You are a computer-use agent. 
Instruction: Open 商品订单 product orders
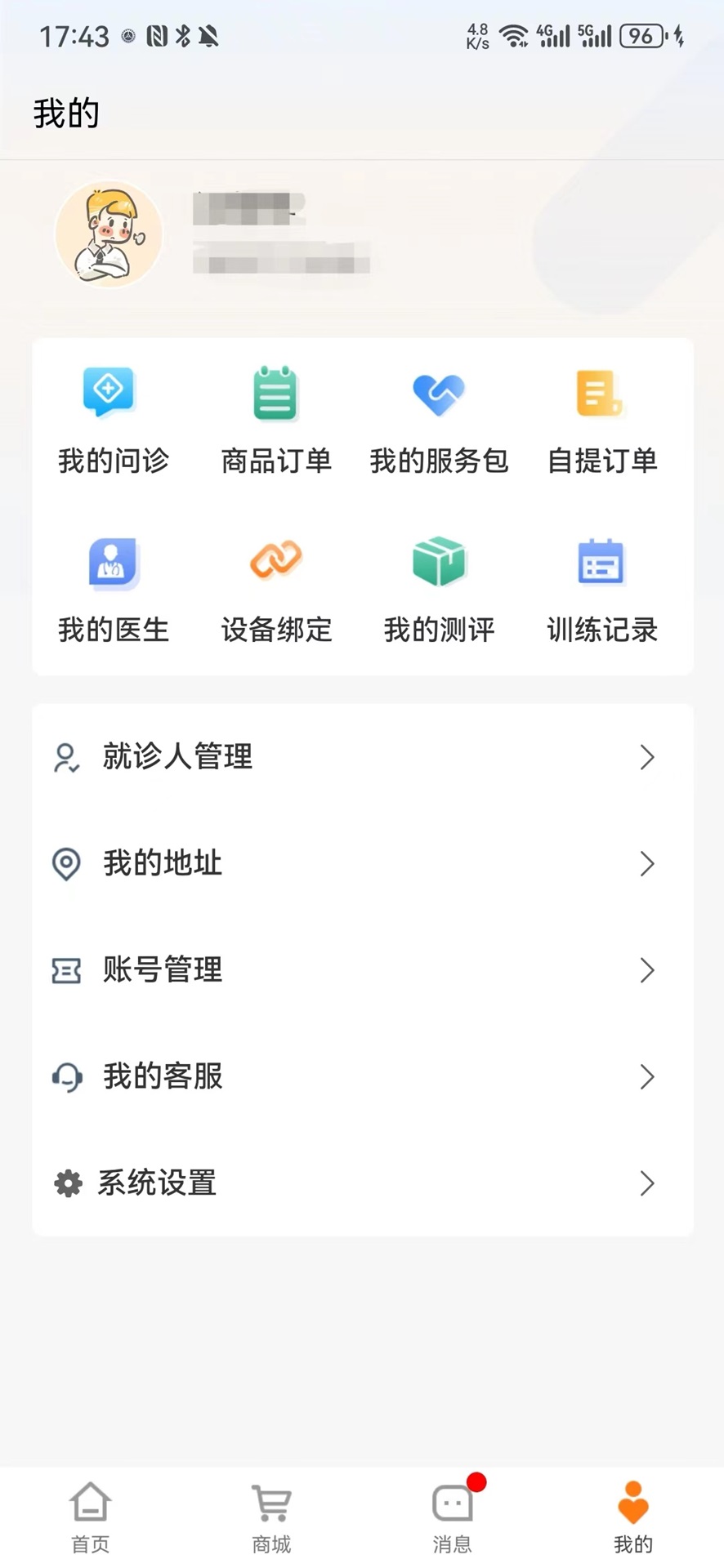(275, 418)
